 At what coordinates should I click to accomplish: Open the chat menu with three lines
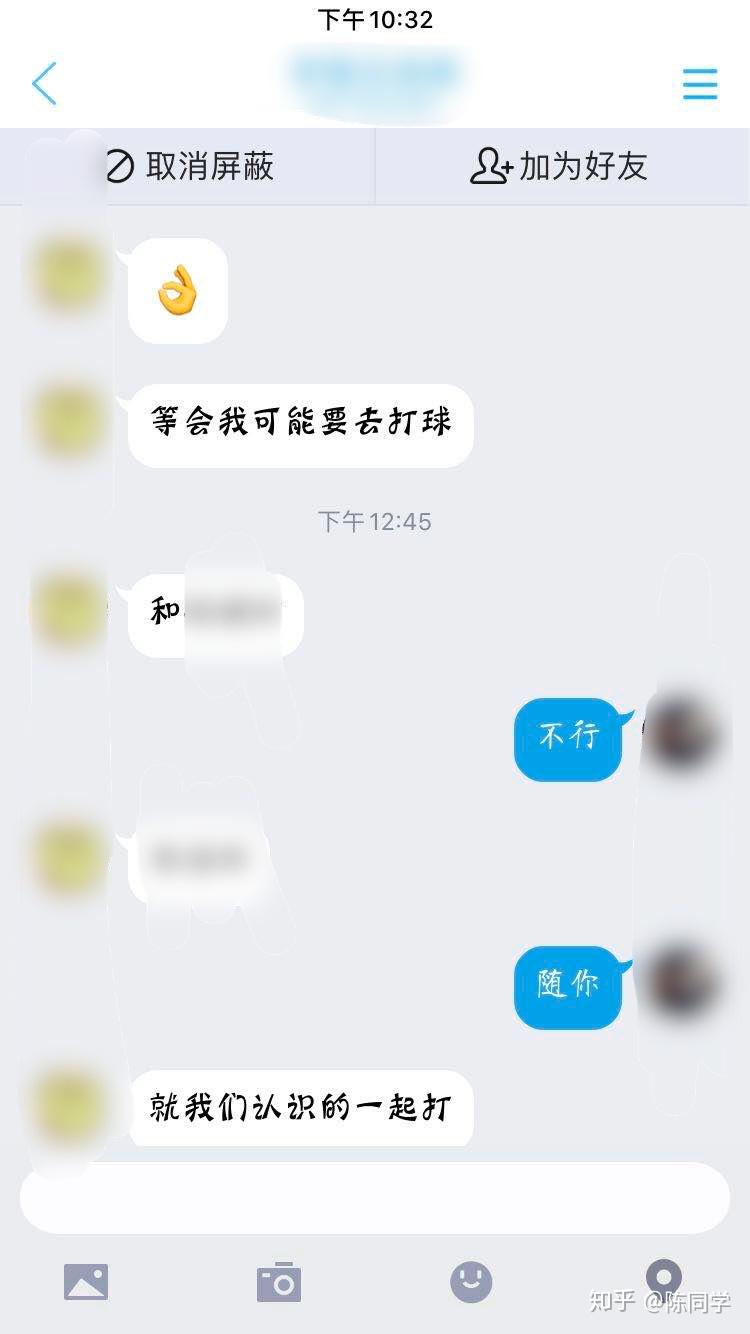[700, 84]
